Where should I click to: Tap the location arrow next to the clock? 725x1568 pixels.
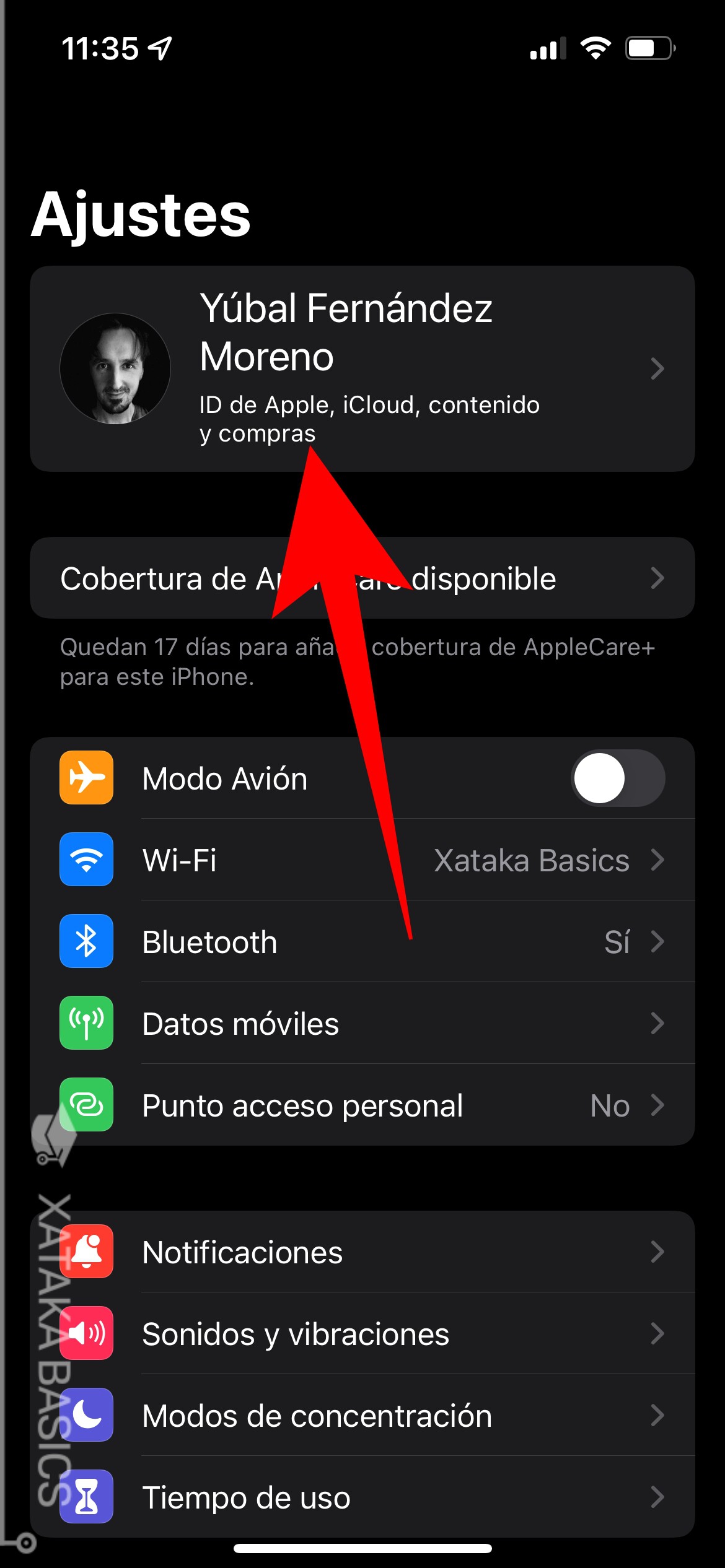[160, 48]
